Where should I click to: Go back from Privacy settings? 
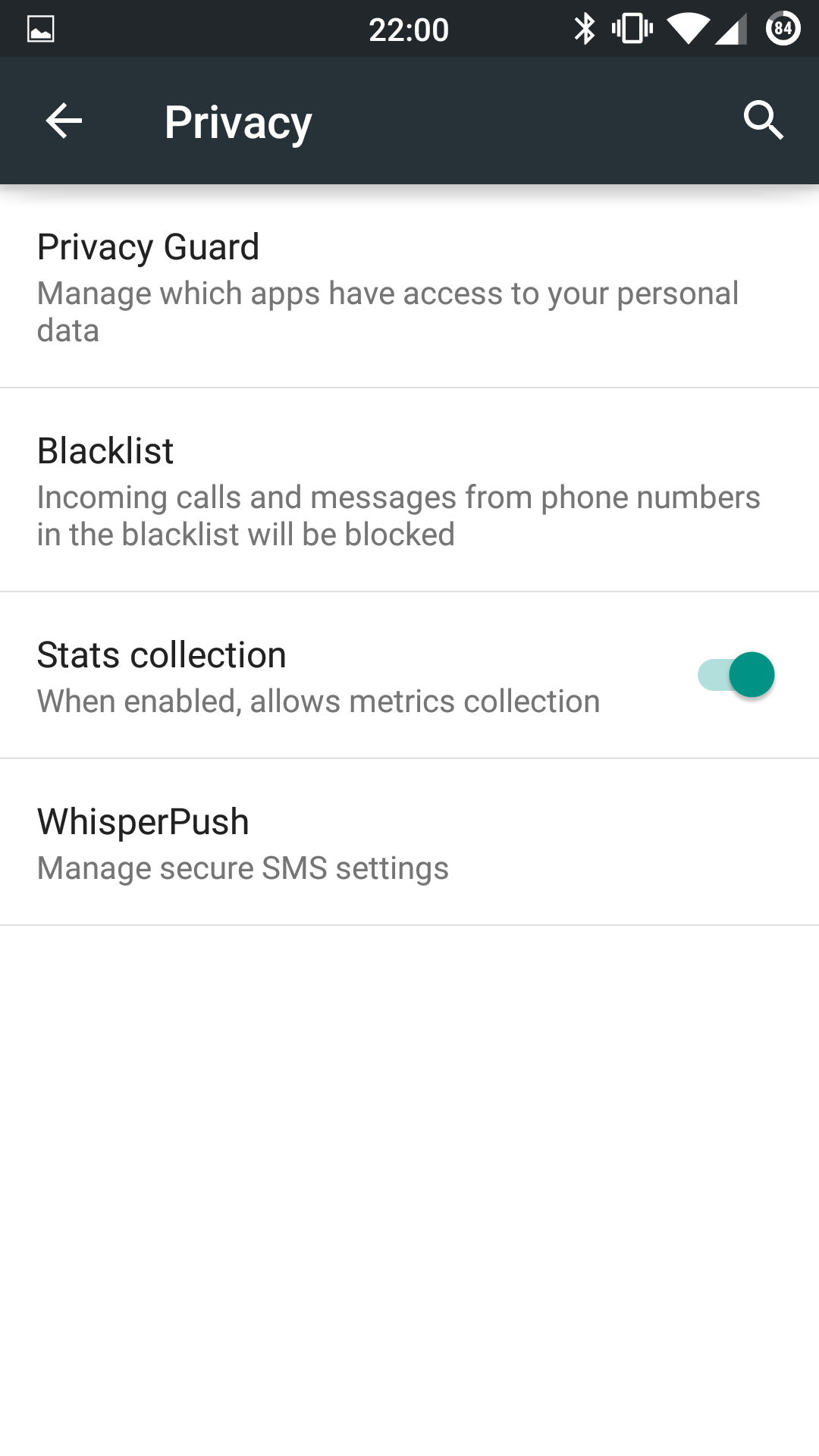pyautogui.click(x=64, y=121)
